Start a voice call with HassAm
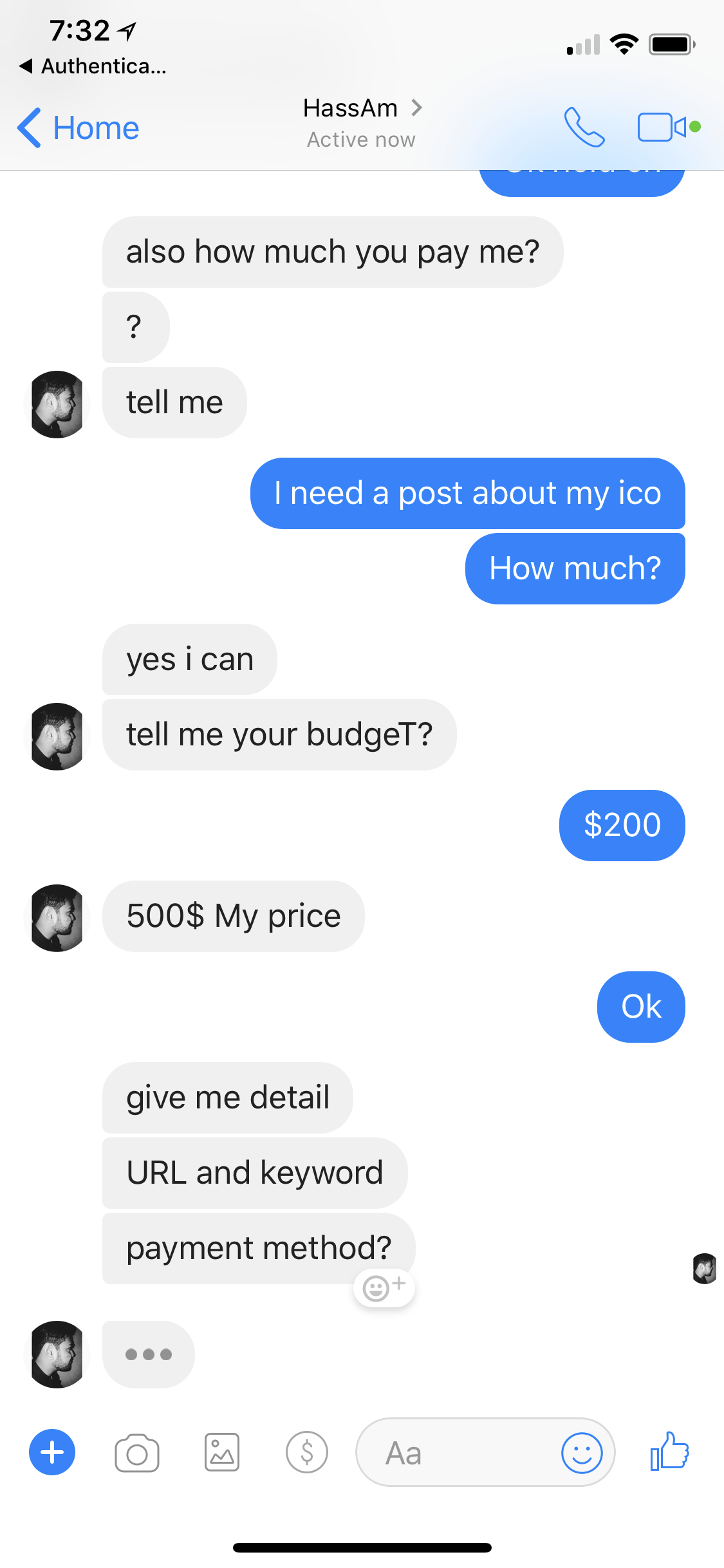Screen dimensions: 724x1568 pos(584,127)
